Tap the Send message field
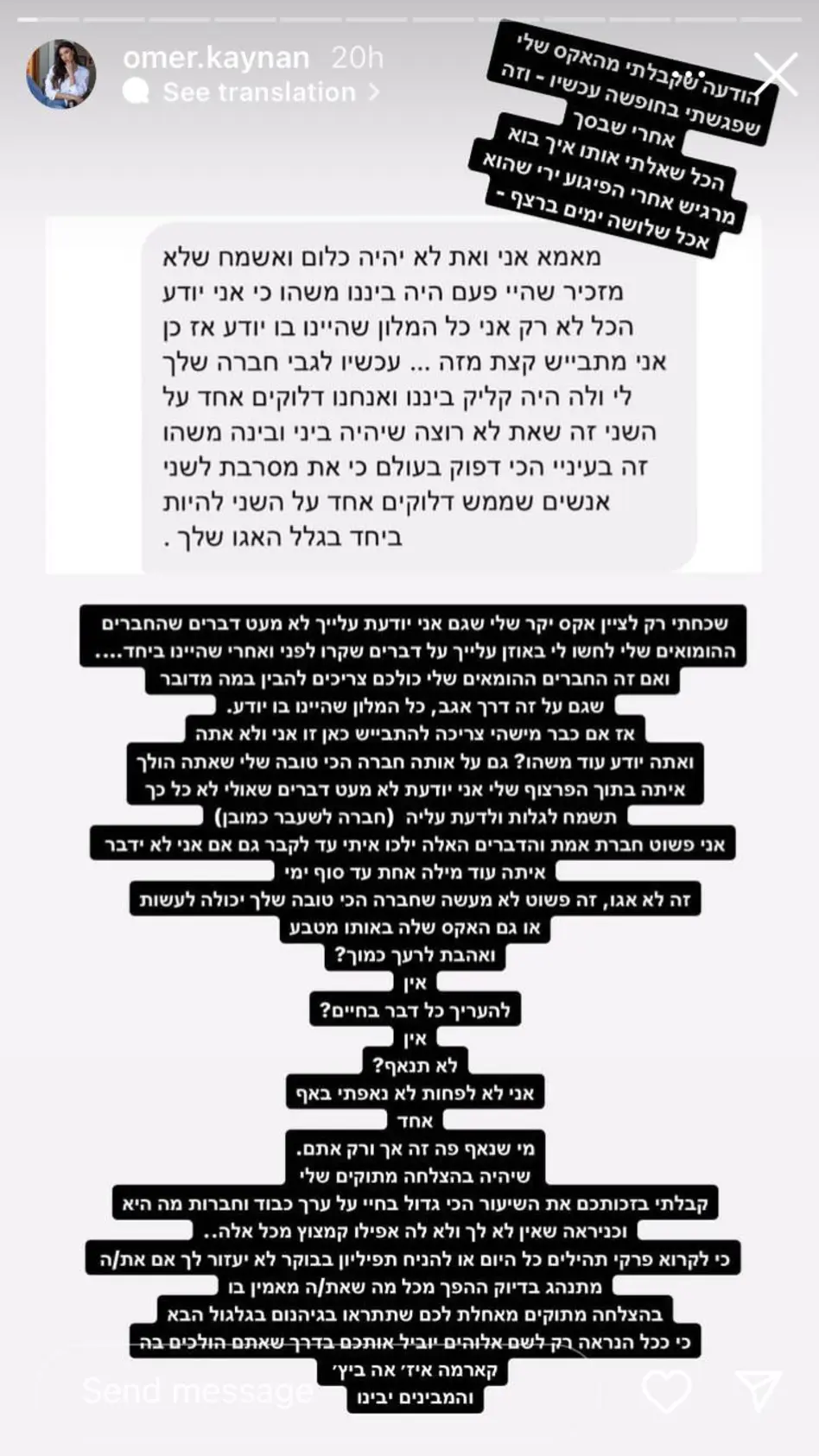The image size is (819, 1456). click(199, 1390)
